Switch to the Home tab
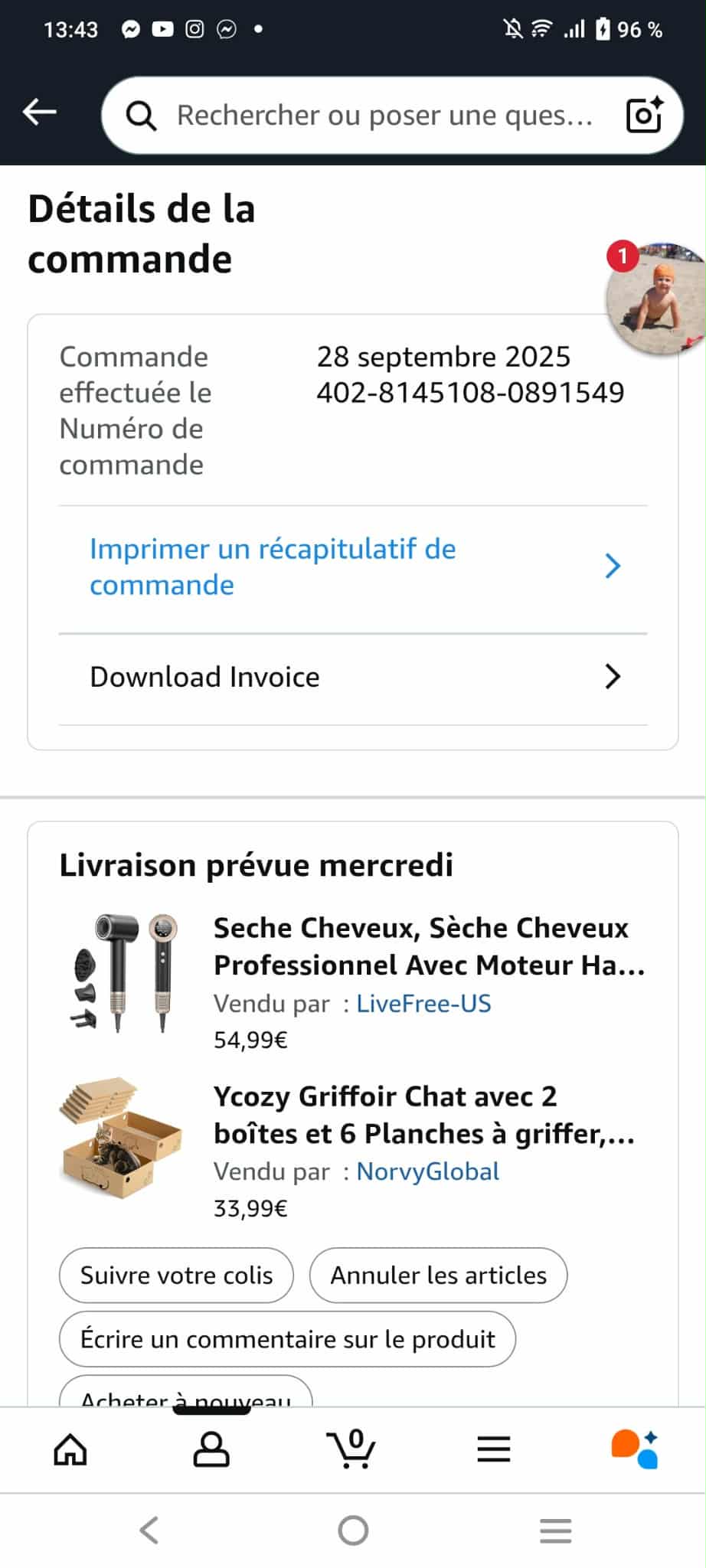This screenshot has width=706, height=1568. point(70,1449)
